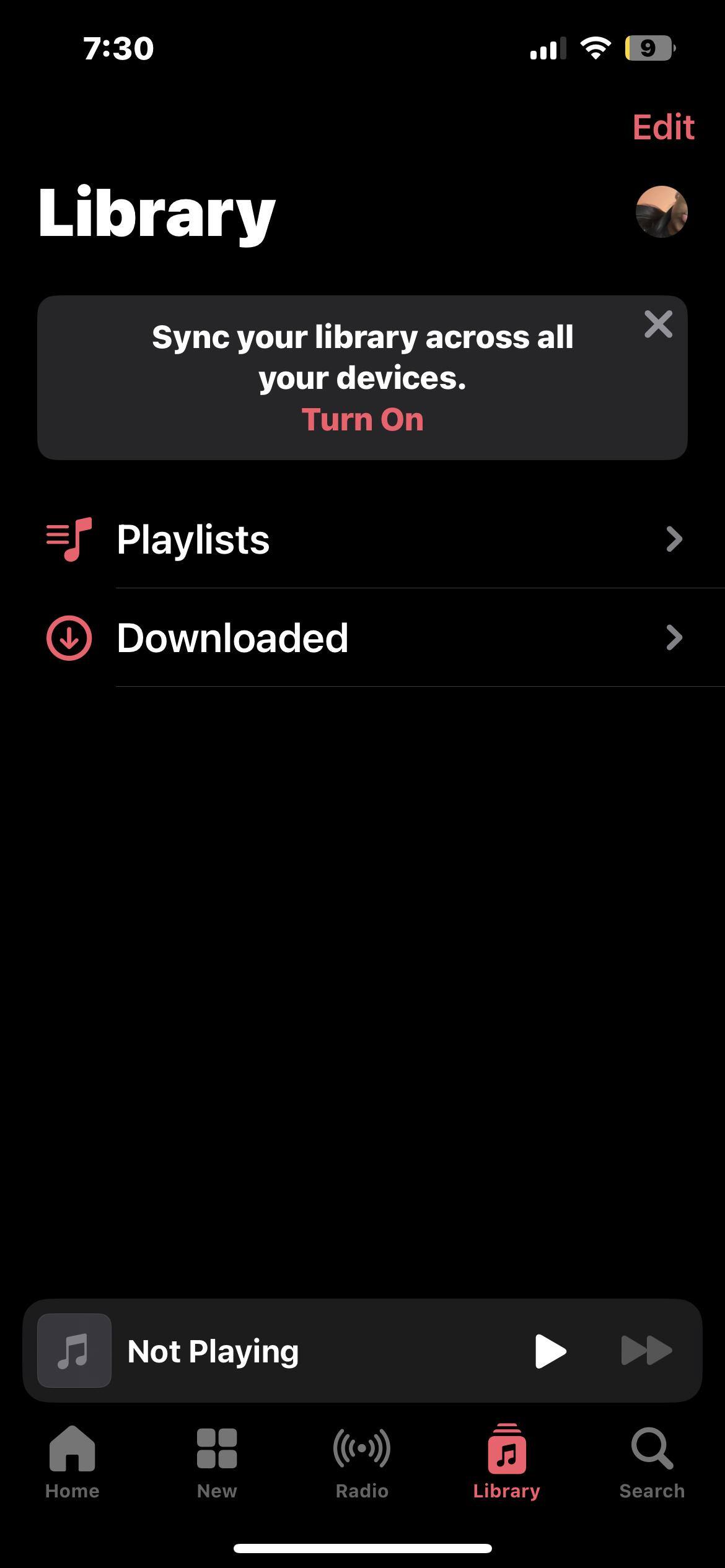Image resolution: width=725 pixels, height=1568 pixels.
Task: Open Playlists
Action: pyautogui.click(x=362, y=539)
